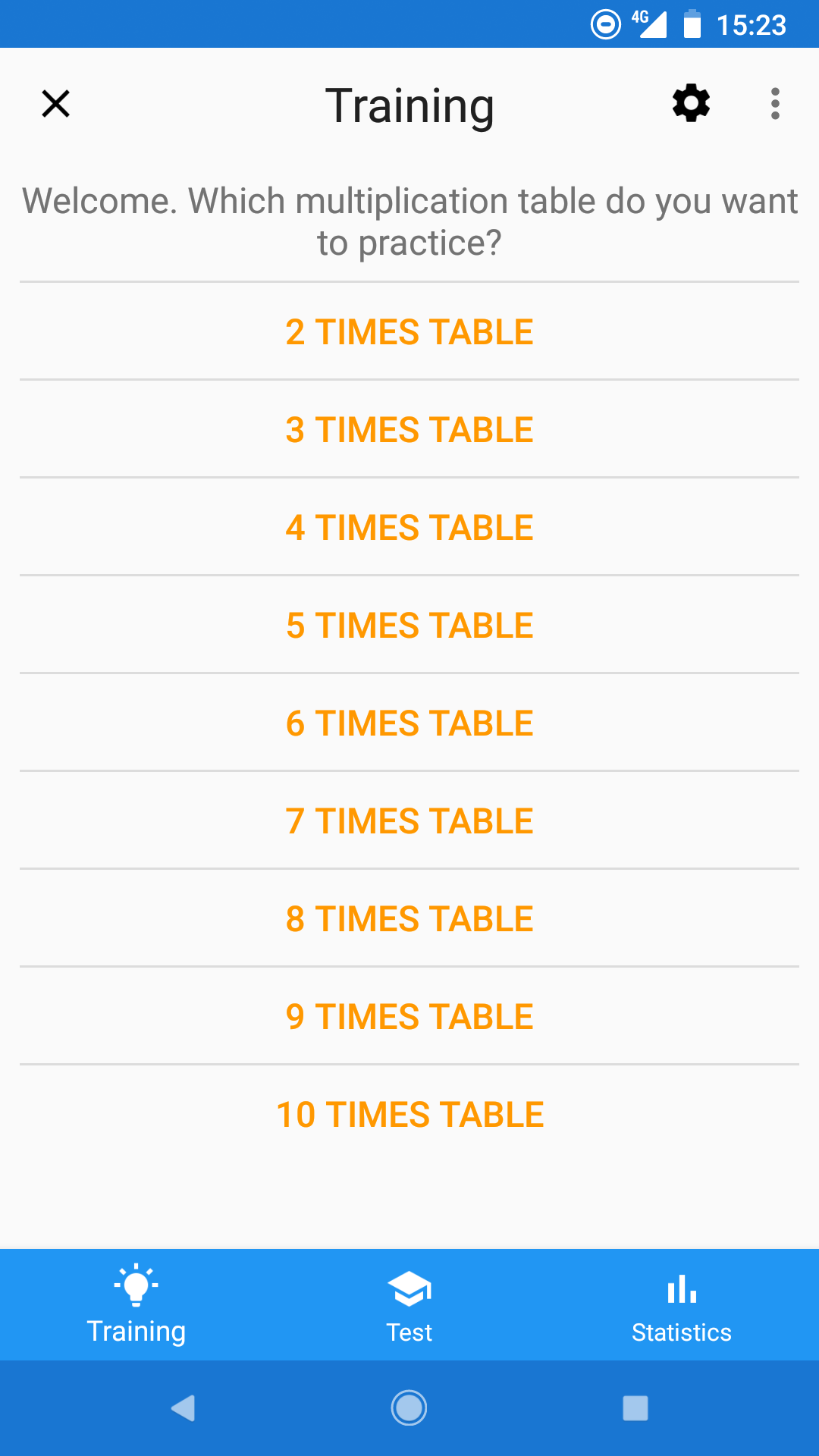Select the 2 times table
The width and height of the screenshot is (819, 1456).
[409, 331]
